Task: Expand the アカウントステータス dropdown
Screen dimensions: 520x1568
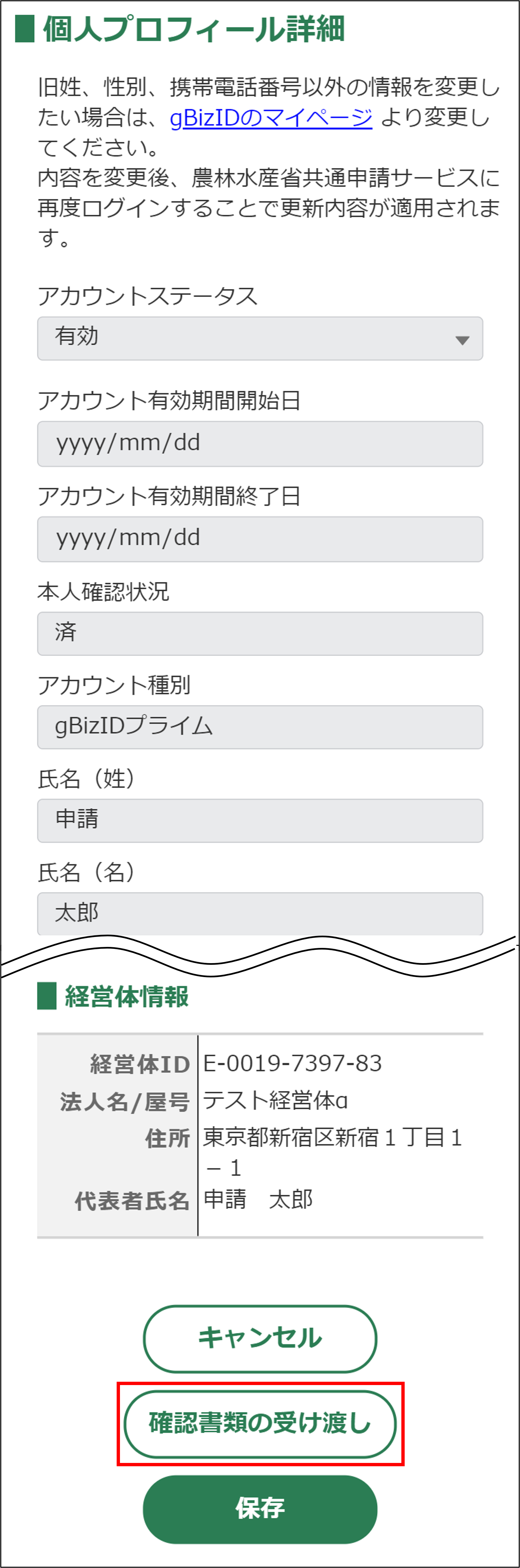Action: coord(260,338)
